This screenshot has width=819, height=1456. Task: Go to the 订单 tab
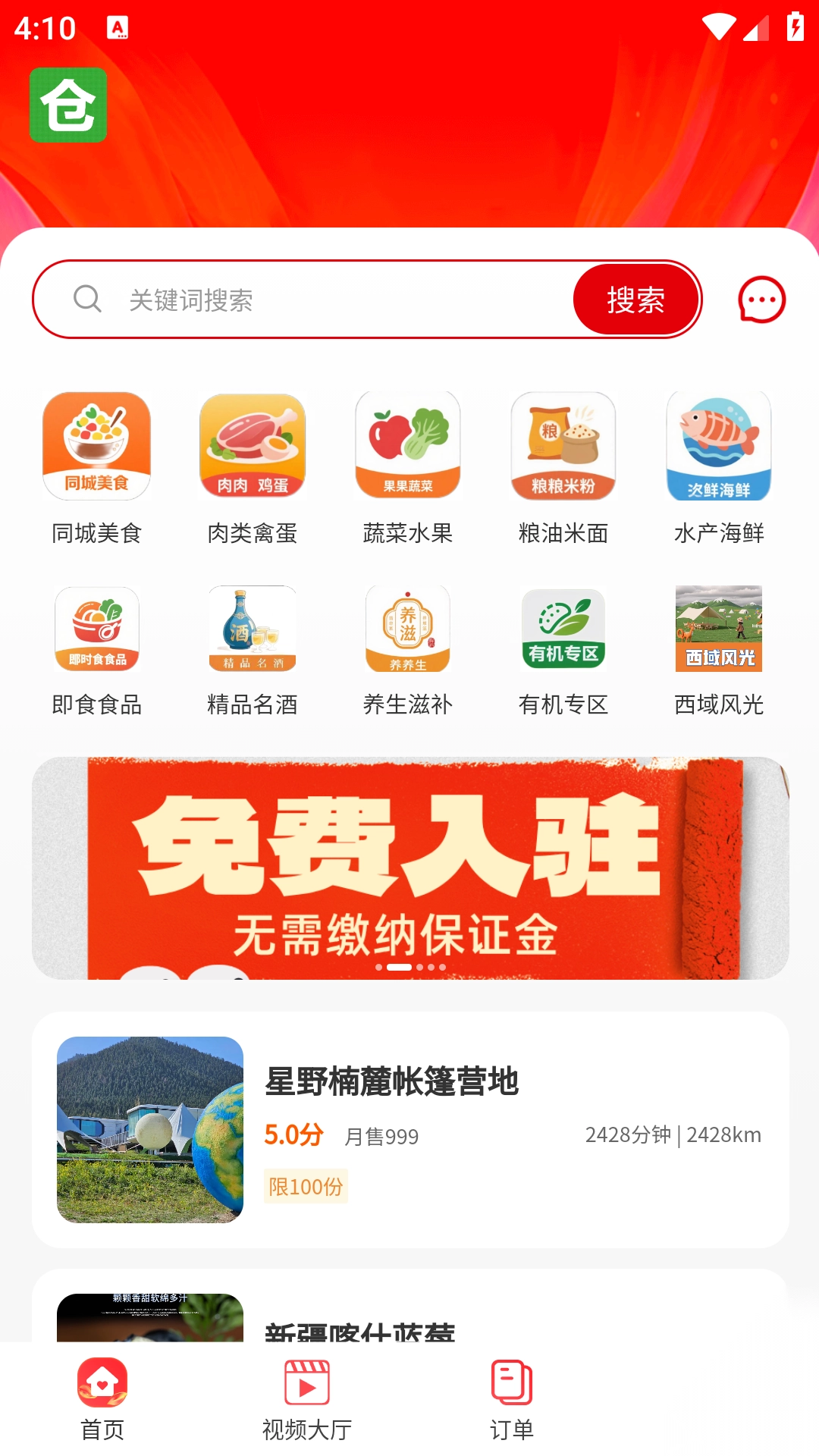coord(512,1399)
